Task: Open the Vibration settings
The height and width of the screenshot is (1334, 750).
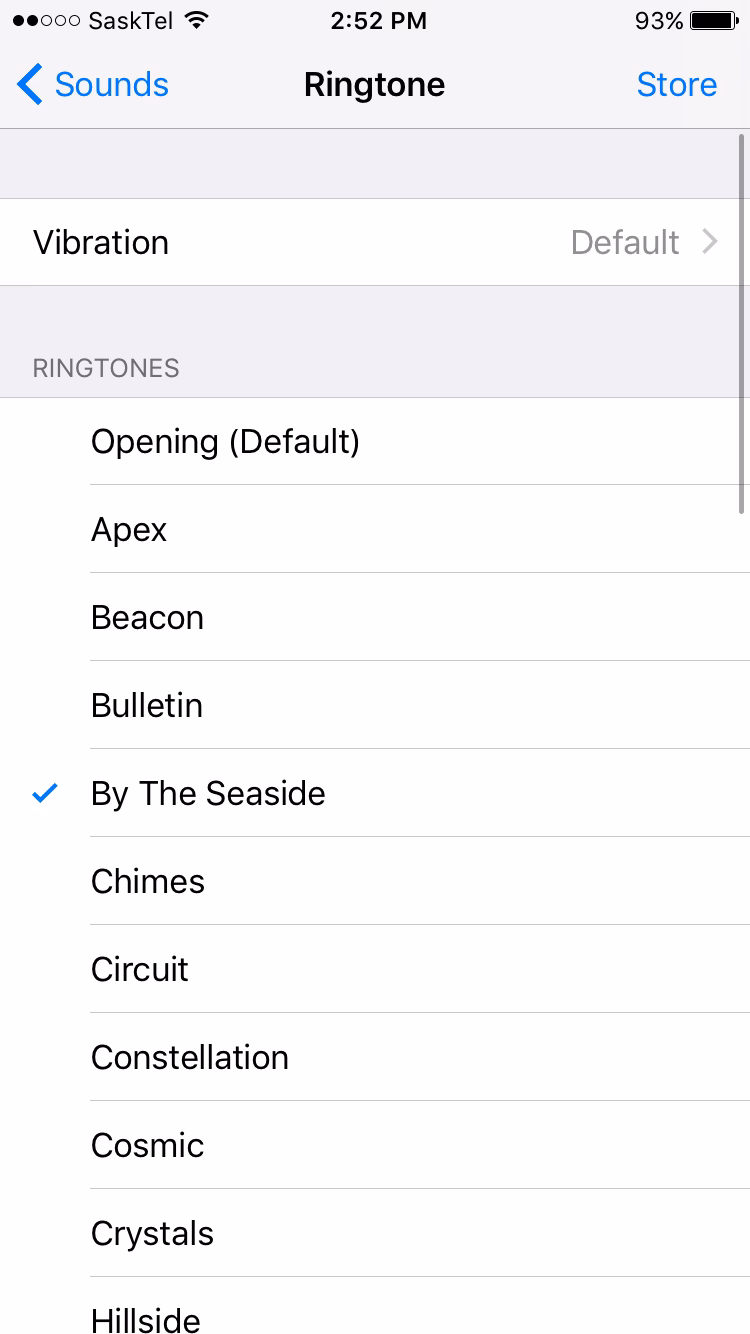Action: (x=375, y=242)
